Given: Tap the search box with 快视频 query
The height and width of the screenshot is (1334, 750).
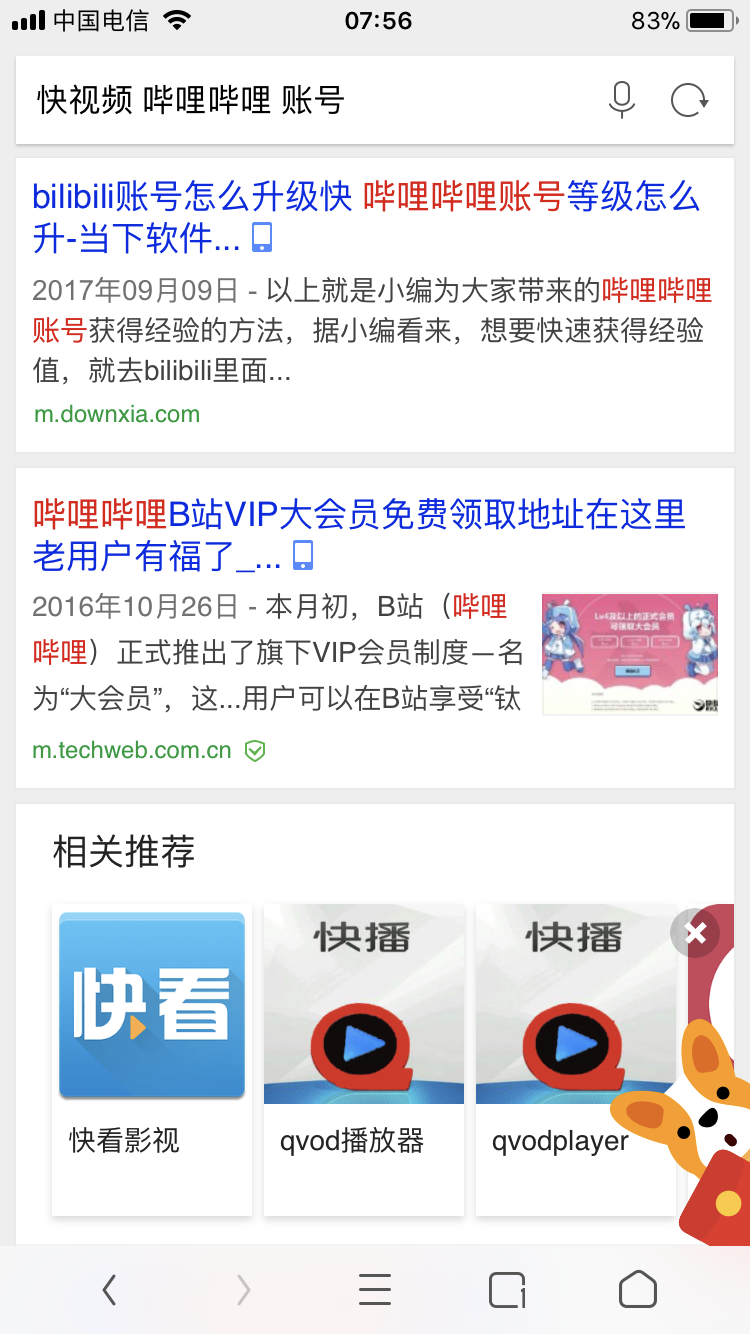Looking at the screenshot, I should pos(300,101).
